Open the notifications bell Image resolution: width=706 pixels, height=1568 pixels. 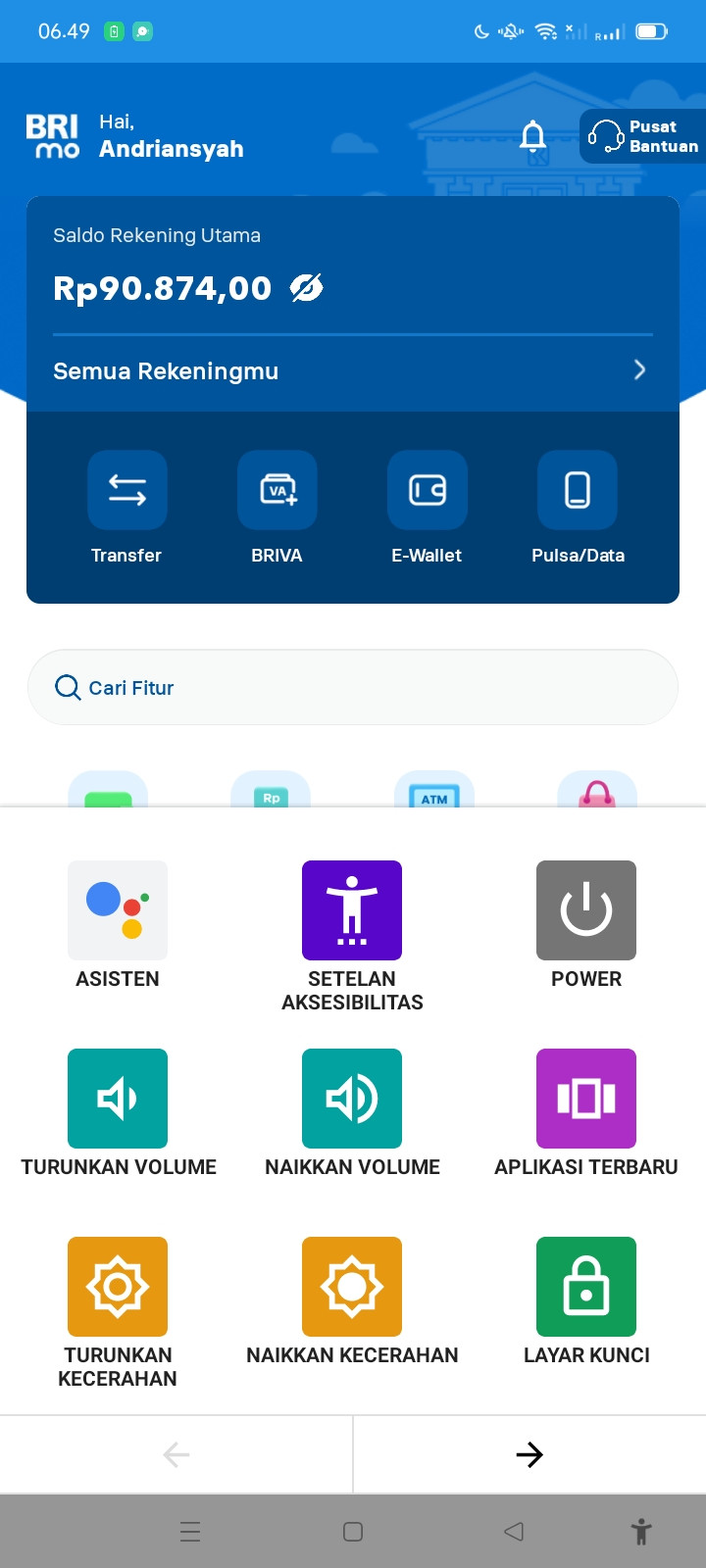tap(532, 136)
